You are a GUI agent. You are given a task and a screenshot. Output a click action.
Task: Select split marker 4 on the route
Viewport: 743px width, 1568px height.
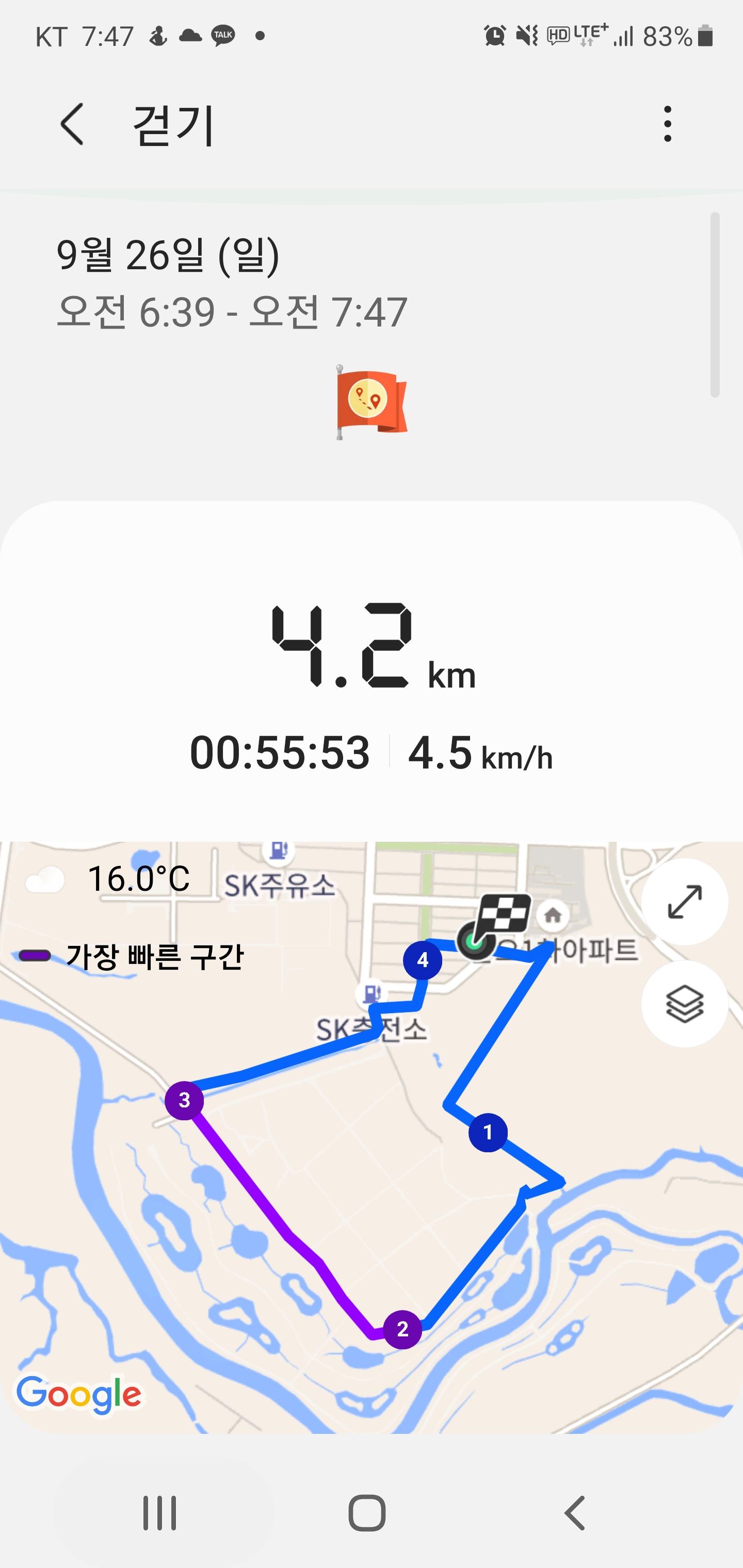point(423,960)
